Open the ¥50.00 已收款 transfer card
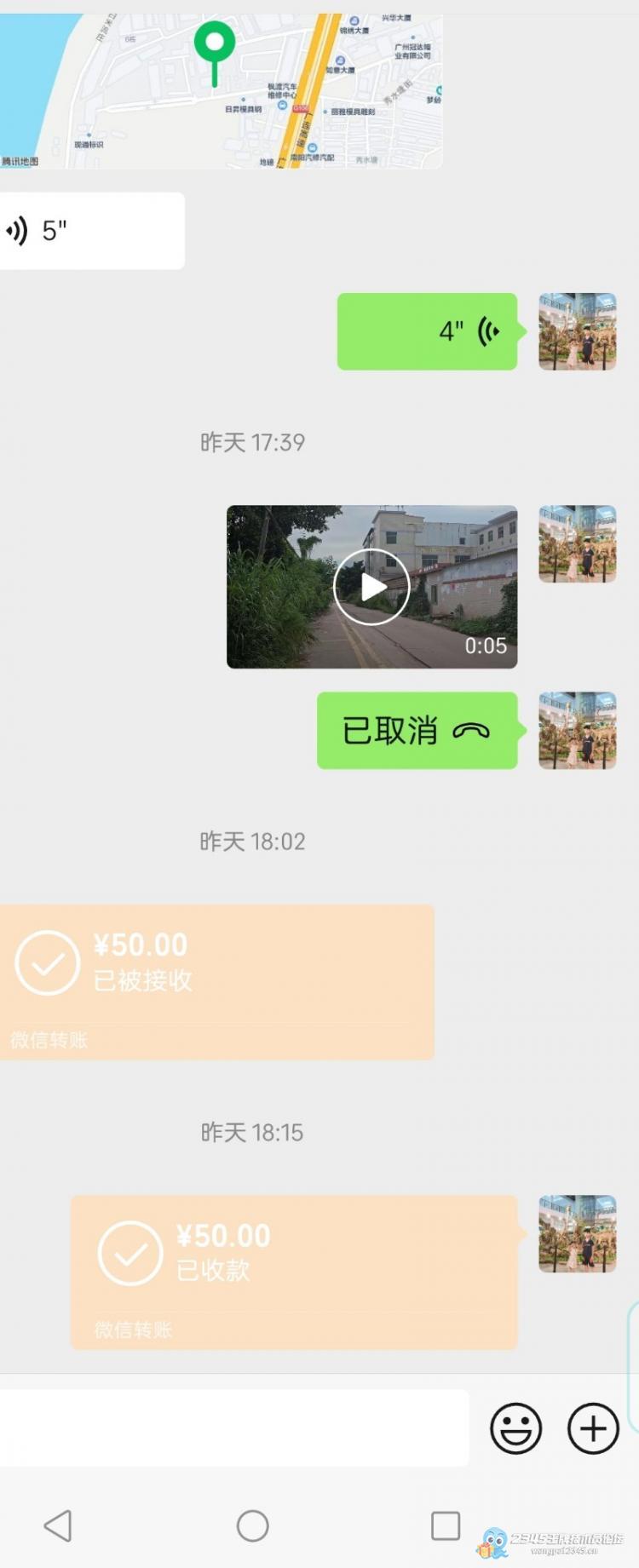Screen dimensions: 639x1568 (x=294, y=1272)
